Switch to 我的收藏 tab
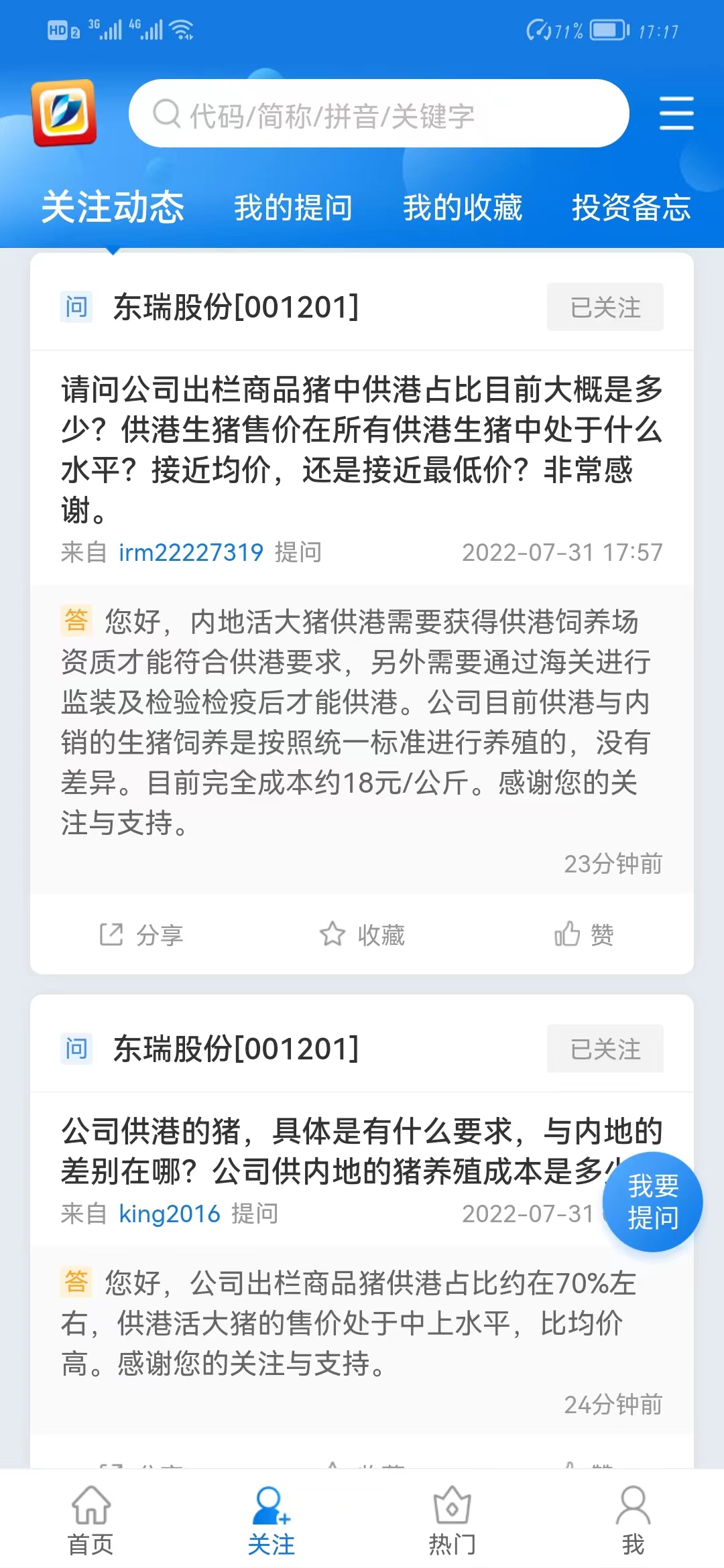724x1568 pixels. click(x=462, y=207)
